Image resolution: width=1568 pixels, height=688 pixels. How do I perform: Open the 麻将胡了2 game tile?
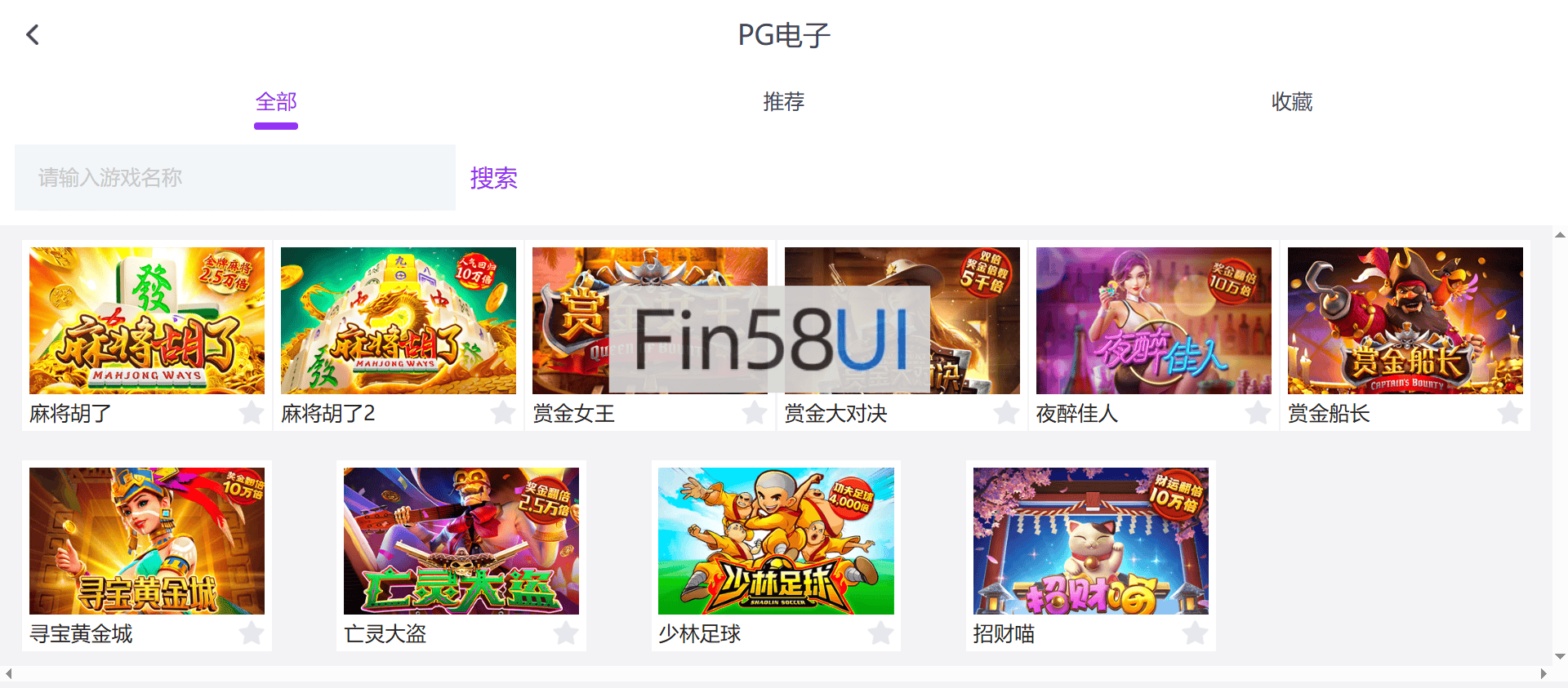click(399, 321)
